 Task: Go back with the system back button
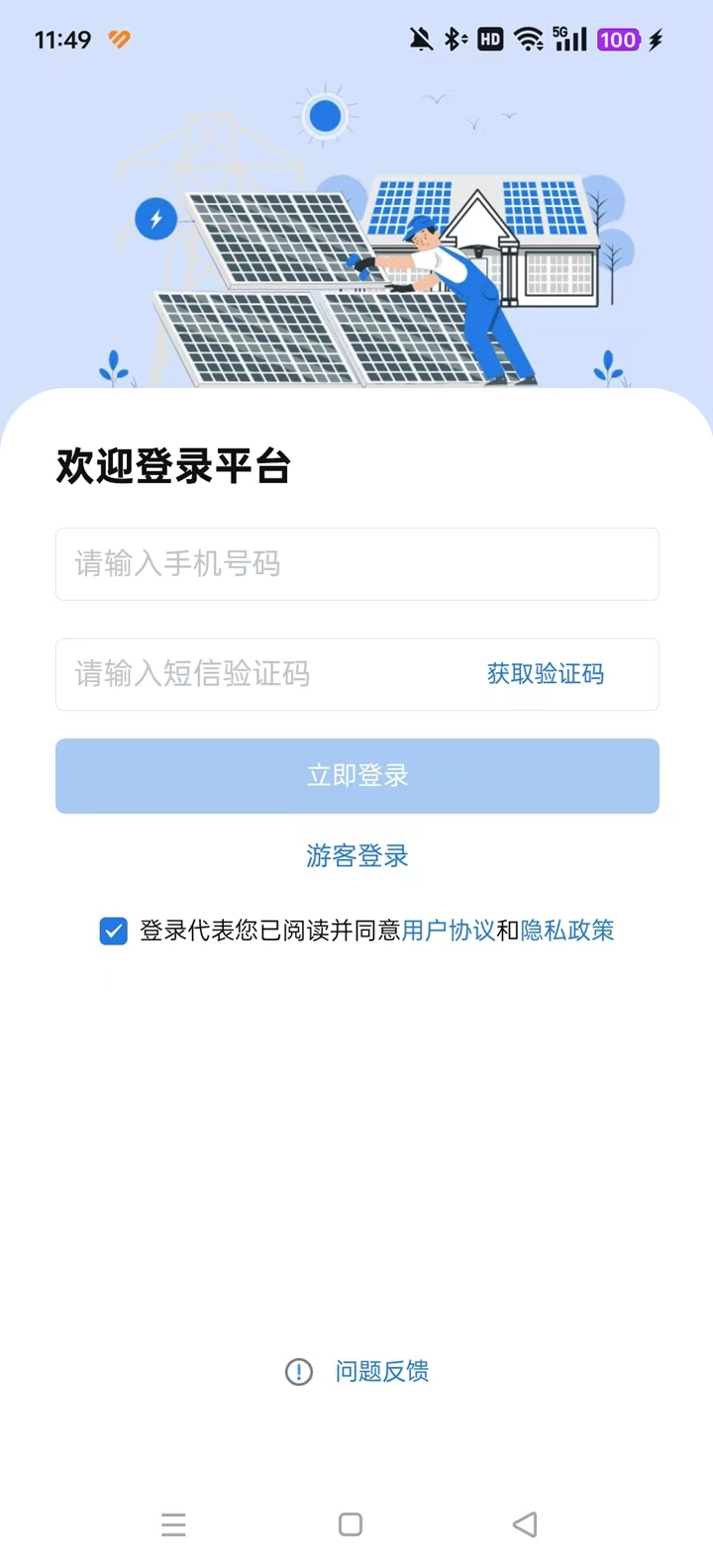tap(525, 1524)
